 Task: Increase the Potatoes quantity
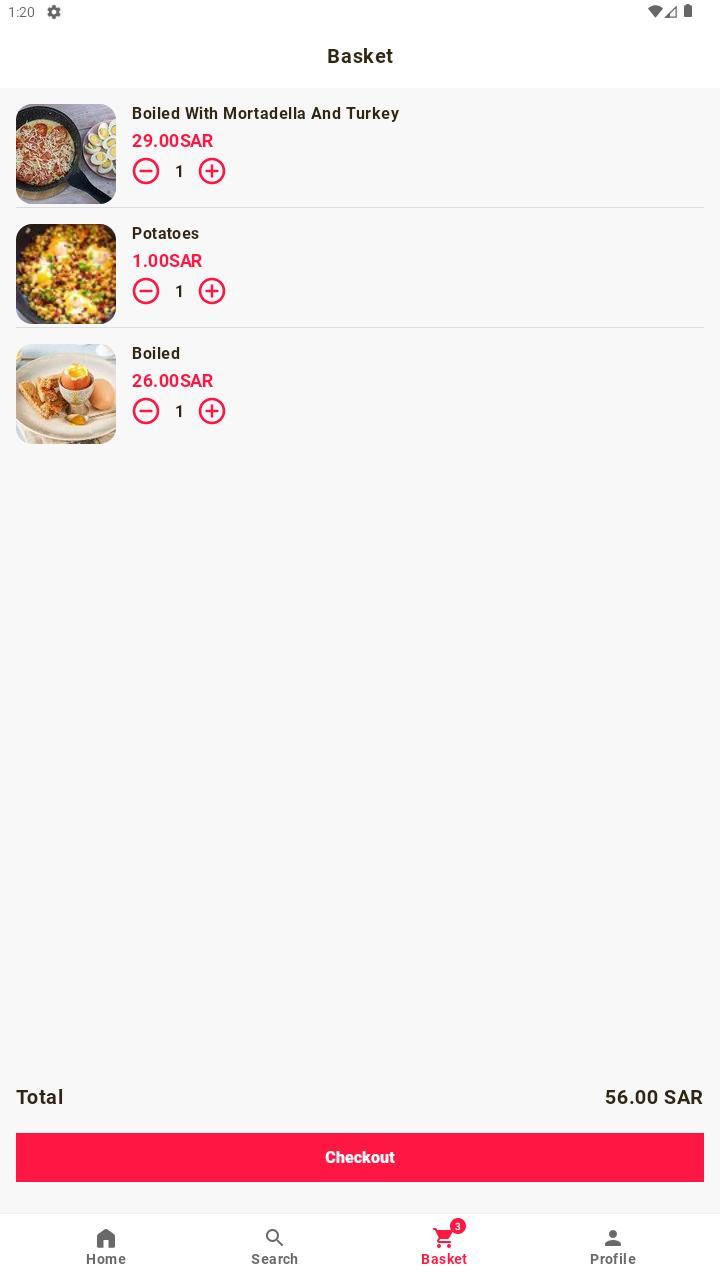[211, 291]
